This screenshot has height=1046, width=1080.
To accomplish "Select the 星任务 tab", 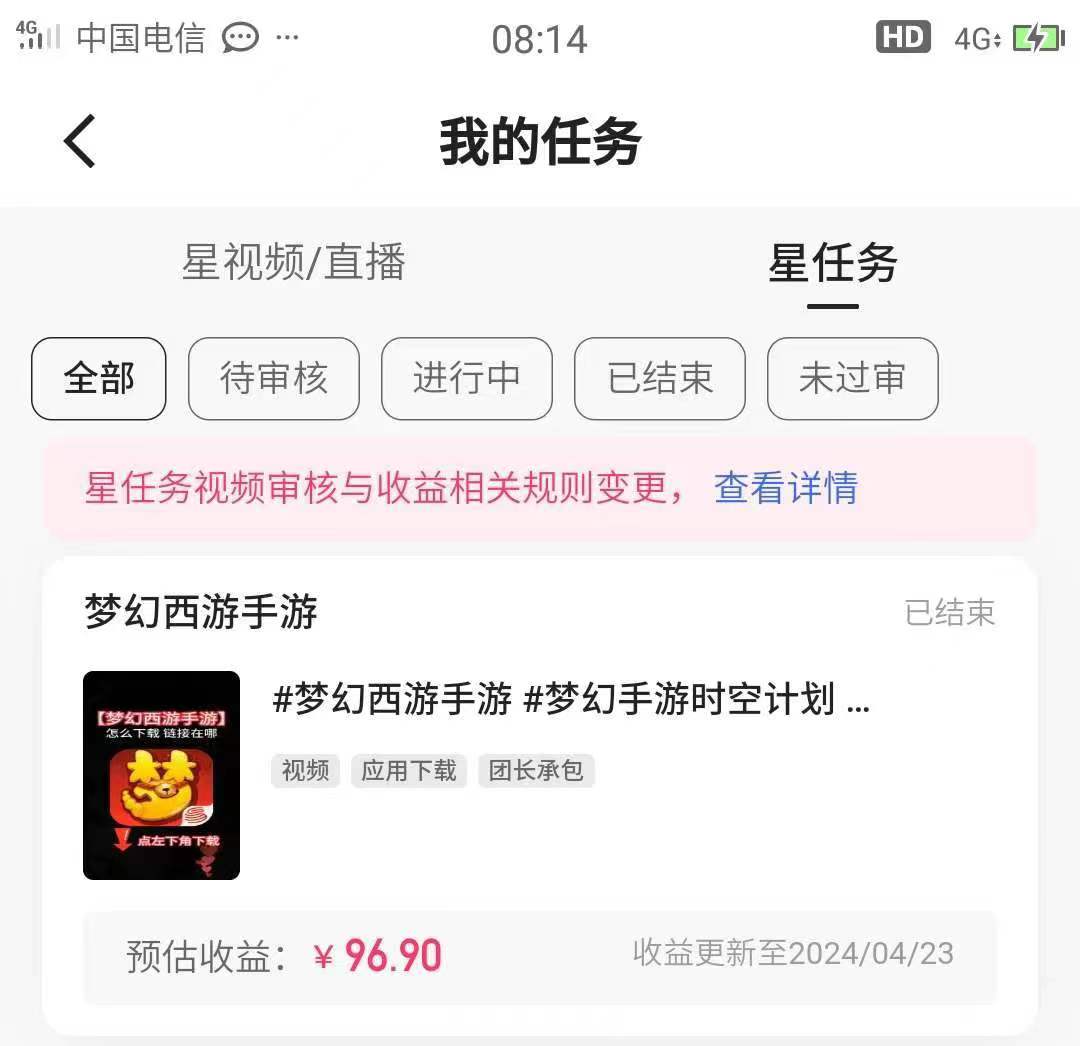I will pos(832,264).
